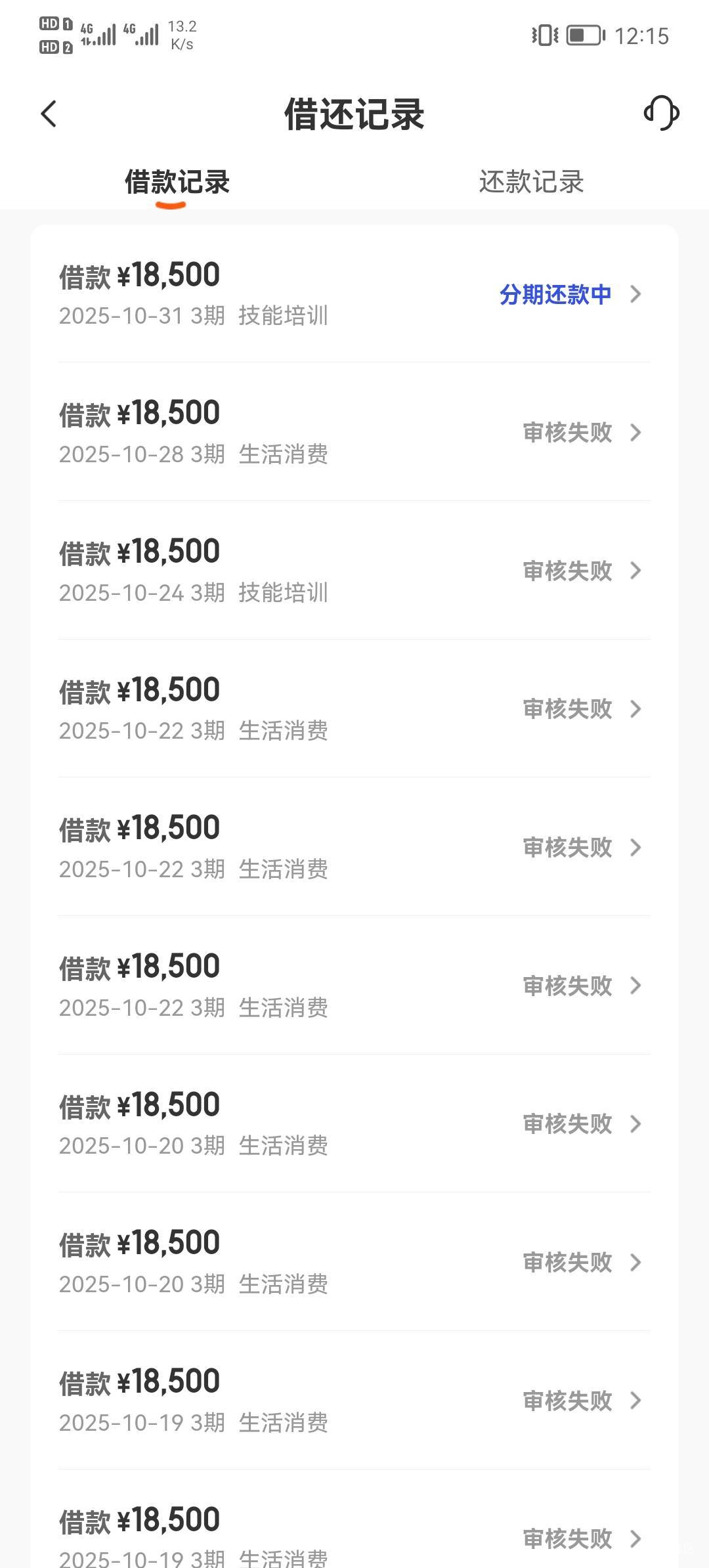View the failed 2025-10-28 生活消费 loan
The height and width of the screenshot is (1568, 709).
click(354, 431)
